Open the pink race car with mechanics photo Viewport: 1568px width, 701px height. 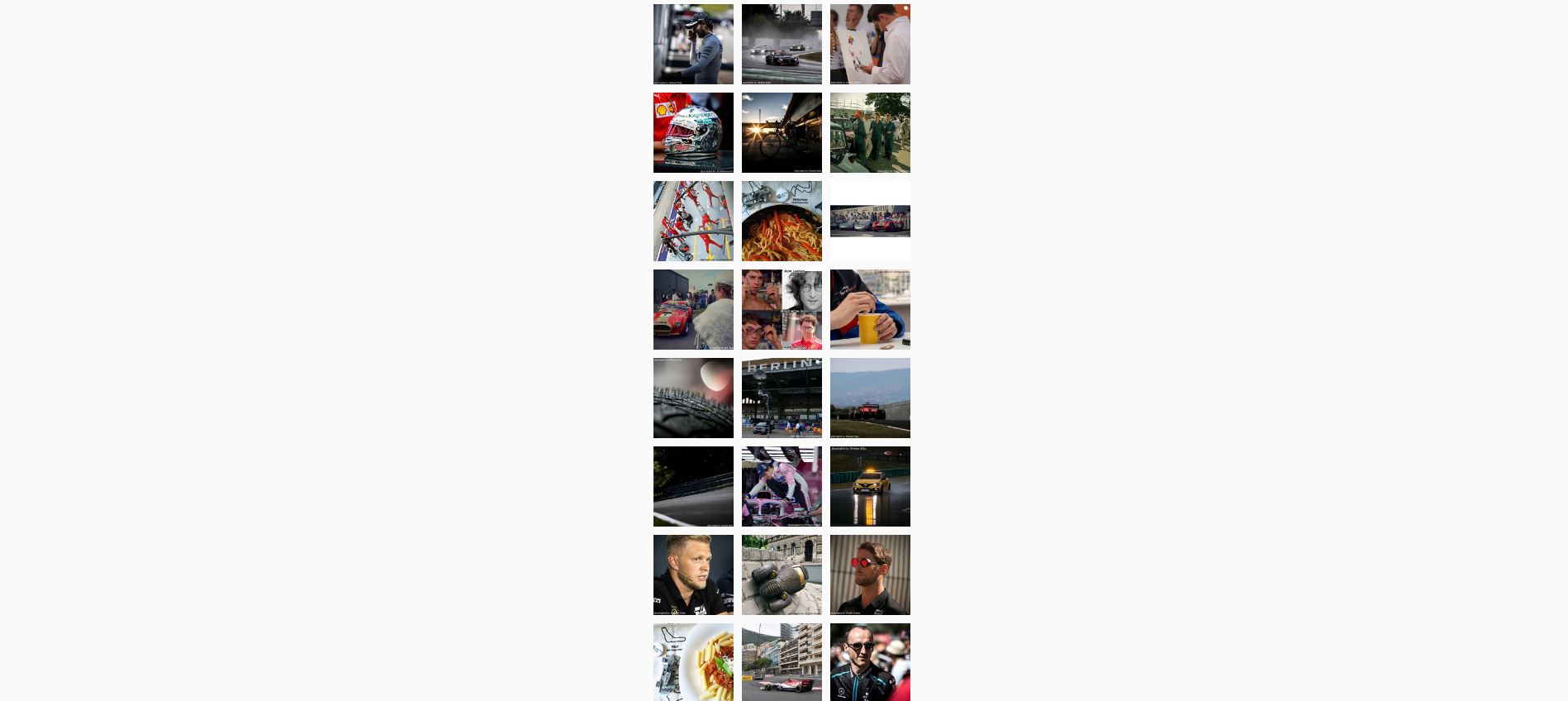click(782, 486)
